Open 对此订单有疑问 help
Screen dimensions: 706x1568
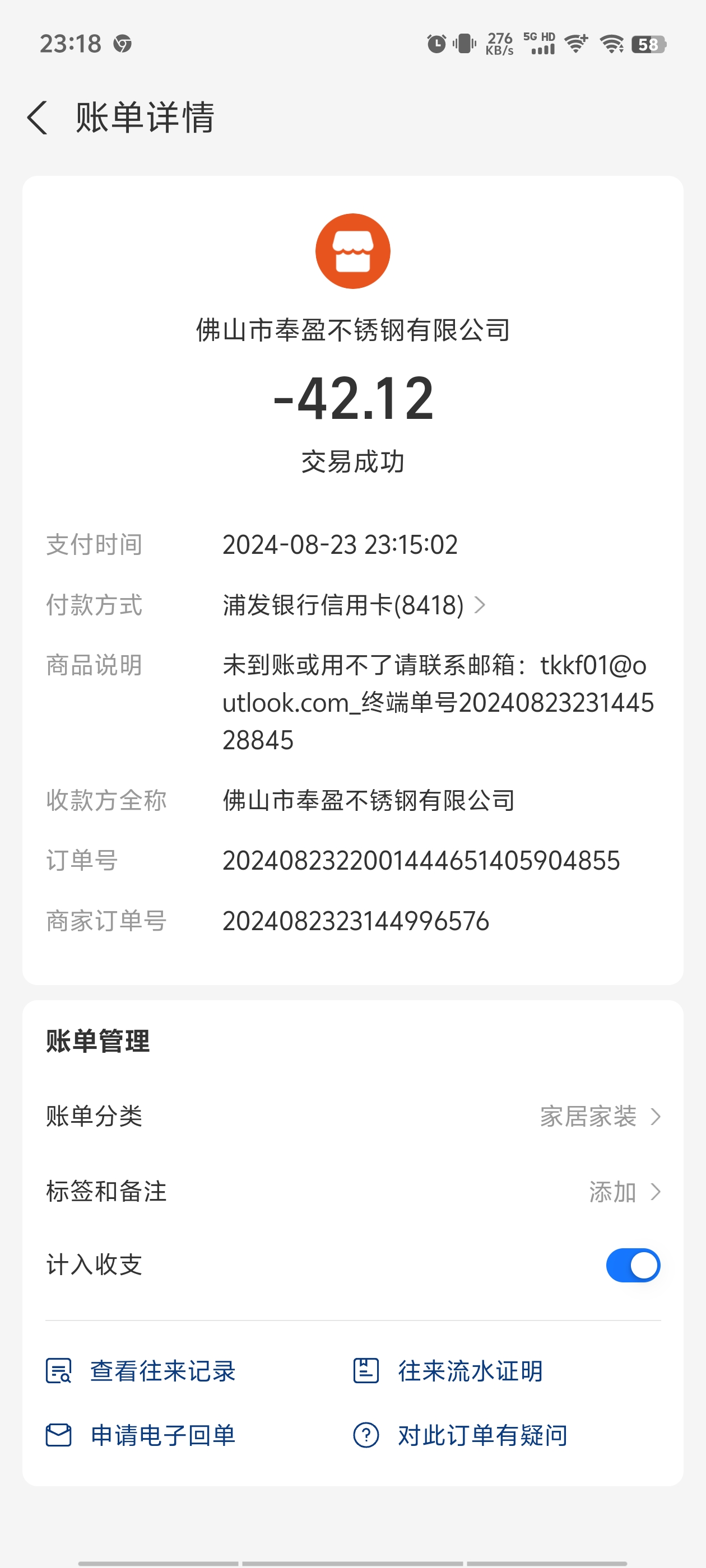[x=461, y=1435]
